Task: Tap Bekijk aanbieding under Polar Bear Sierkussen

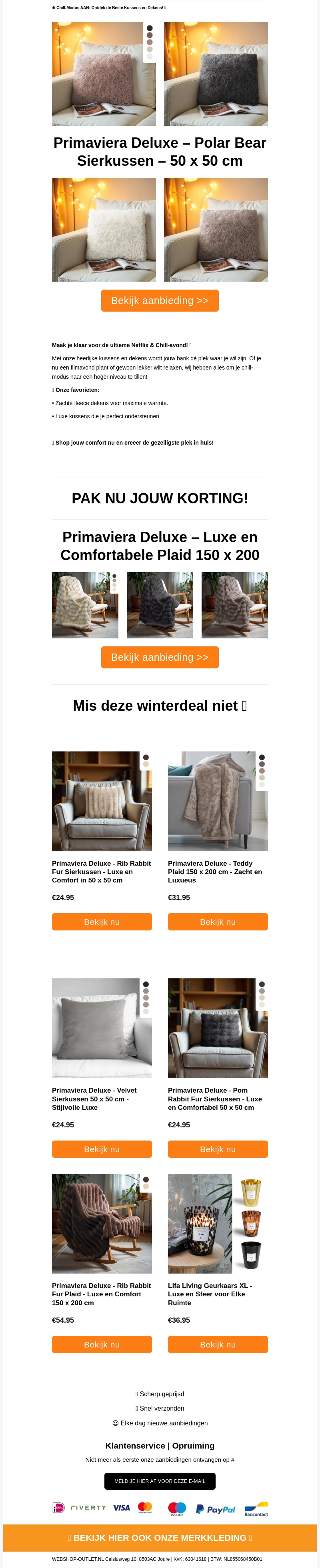Action: [160, 300]
